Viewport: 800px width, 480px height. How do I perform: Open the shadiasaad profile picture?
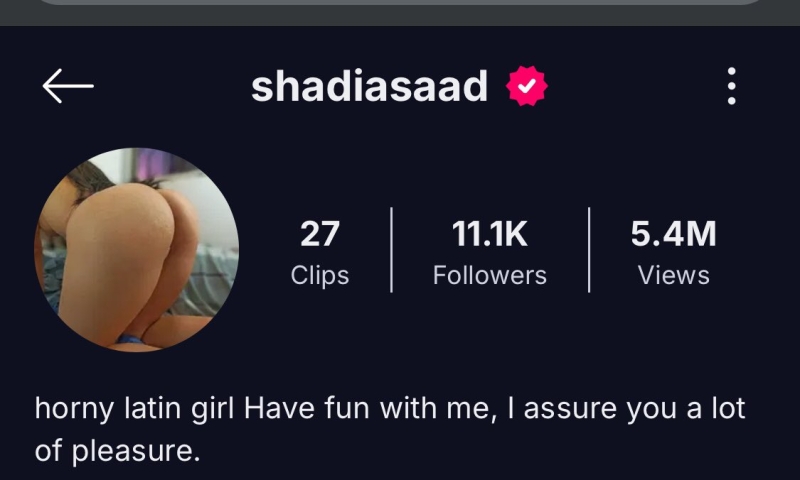point(137,249)
